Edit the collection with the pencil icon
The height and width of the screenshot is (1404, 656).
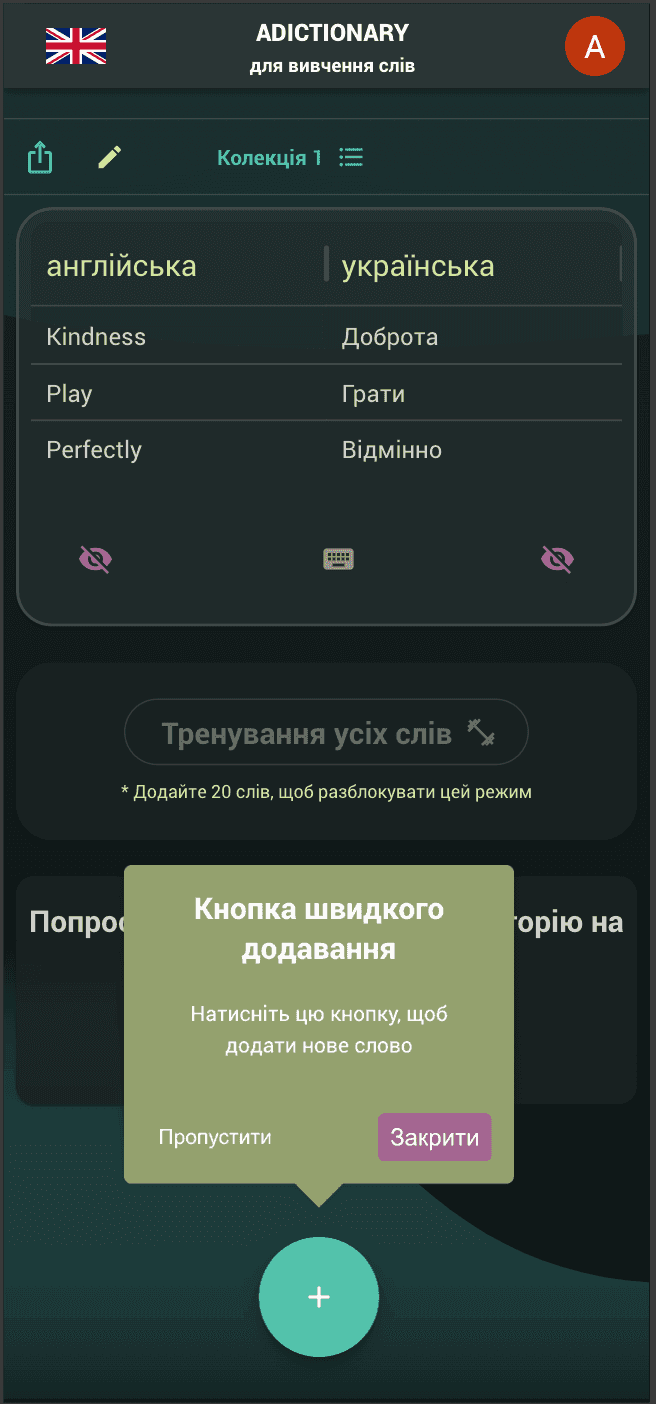tap(110, 158)
